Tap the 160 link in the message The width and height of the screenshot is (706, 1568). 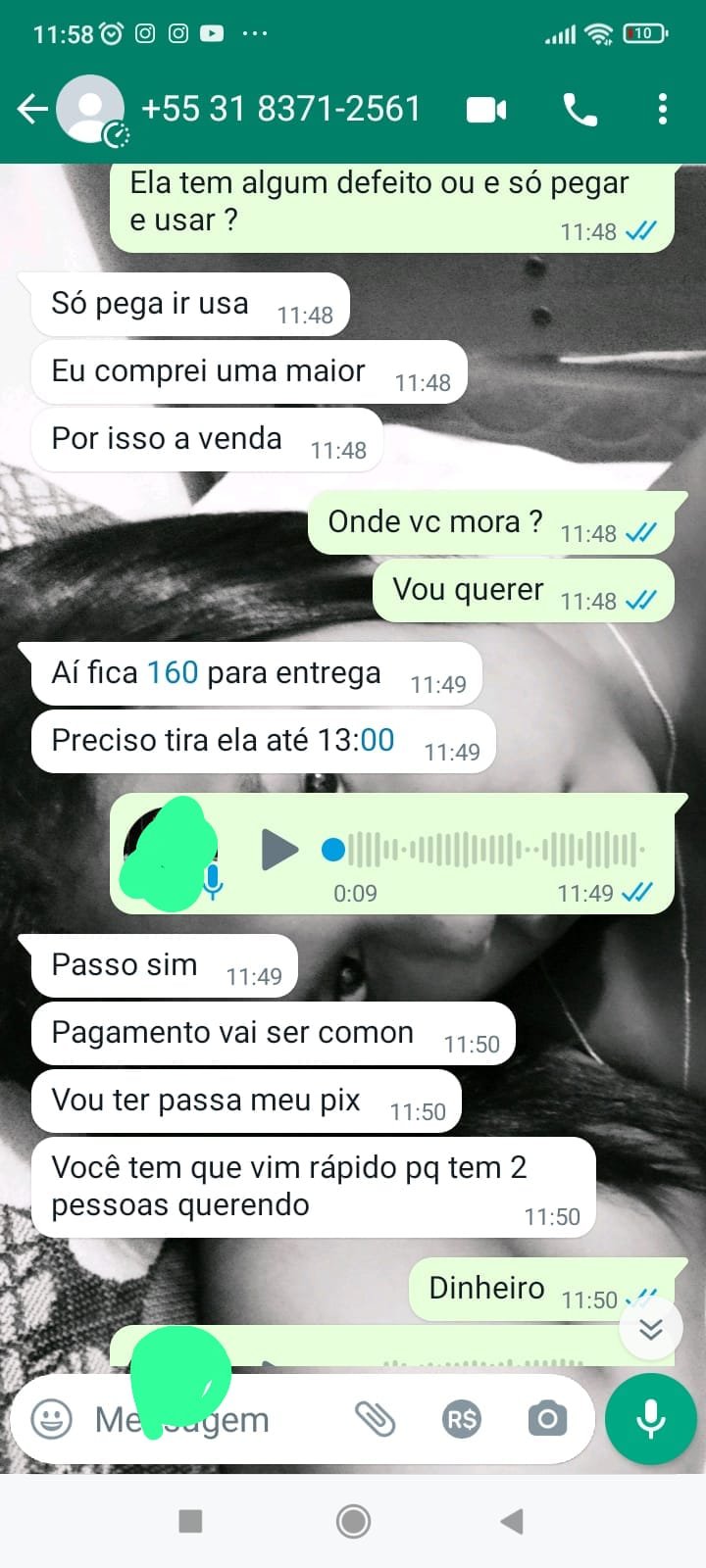173,673
